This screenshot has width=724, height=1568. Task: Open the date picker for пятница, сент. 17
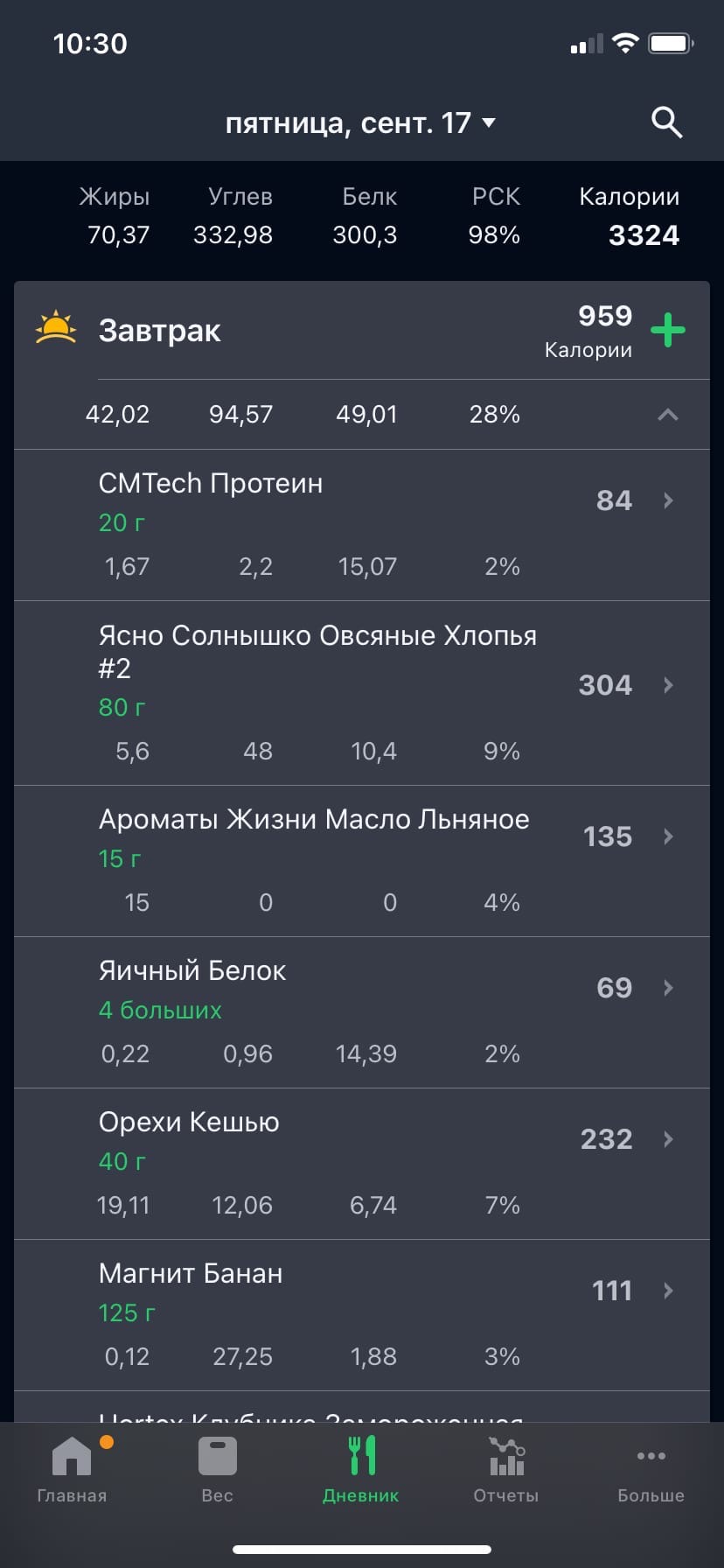pyautogui.click(x=360, y=122)
